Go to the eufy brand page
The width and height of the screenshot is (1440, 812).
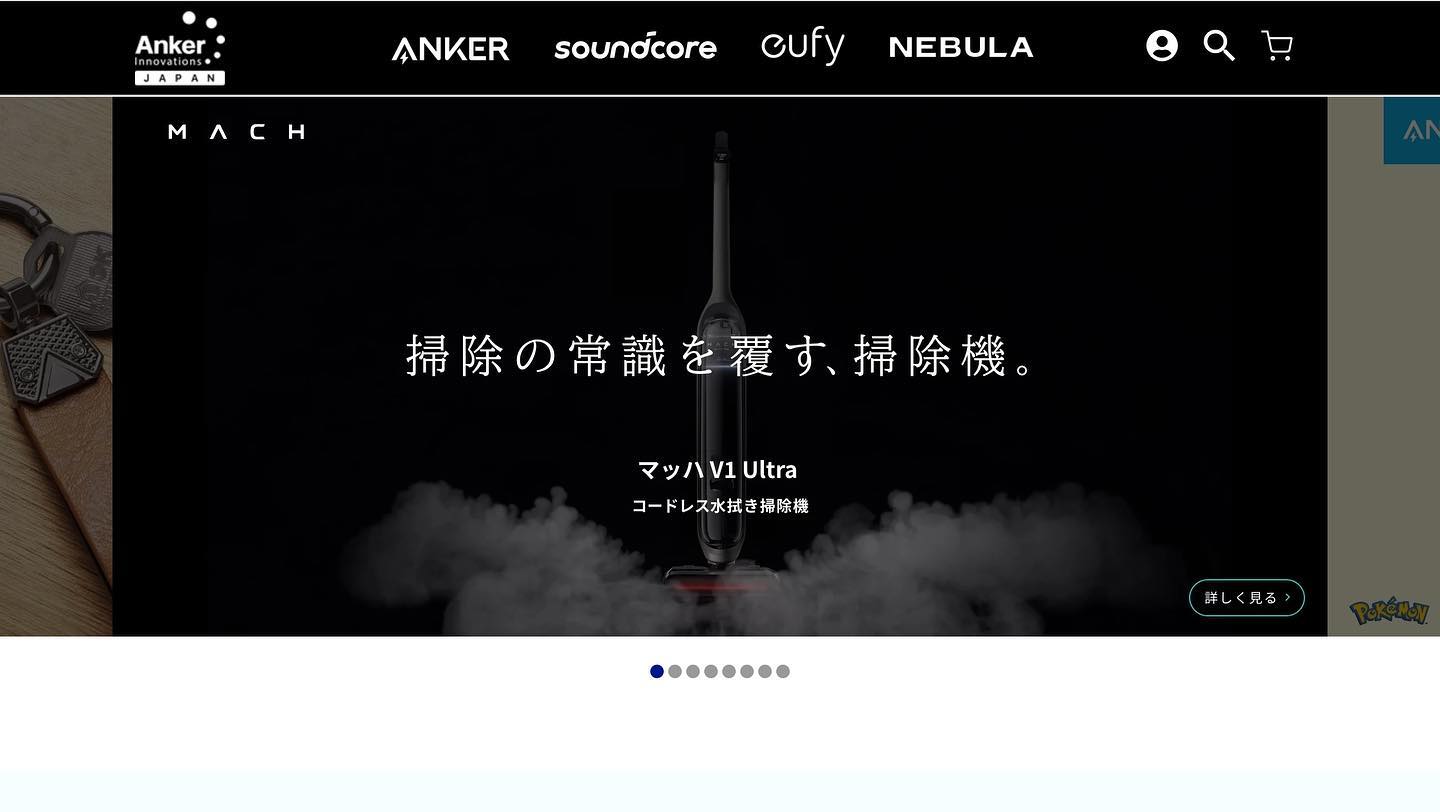(x=802, y=47)
